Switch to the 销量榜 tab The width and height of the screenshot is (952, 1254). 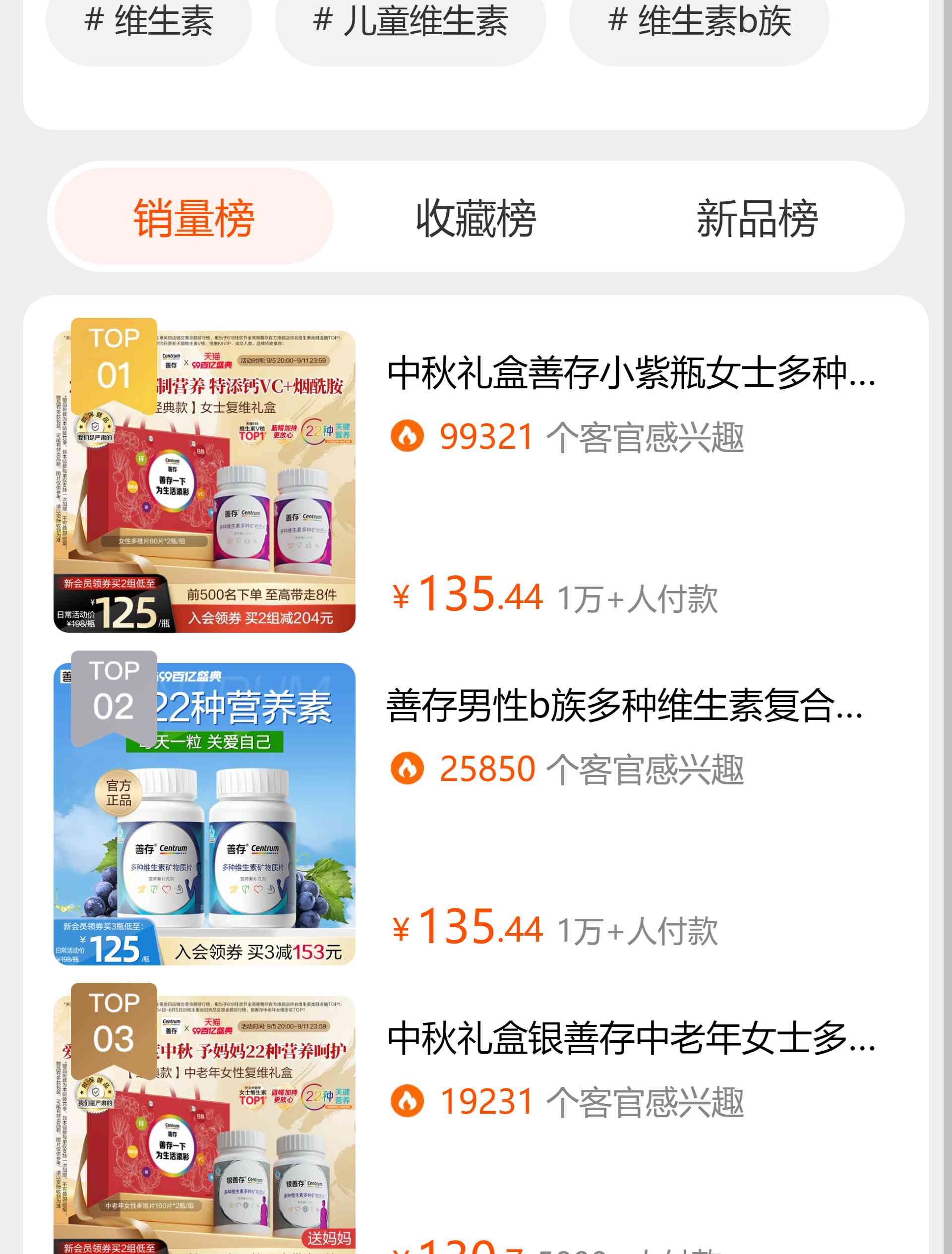tap(194, 218)
